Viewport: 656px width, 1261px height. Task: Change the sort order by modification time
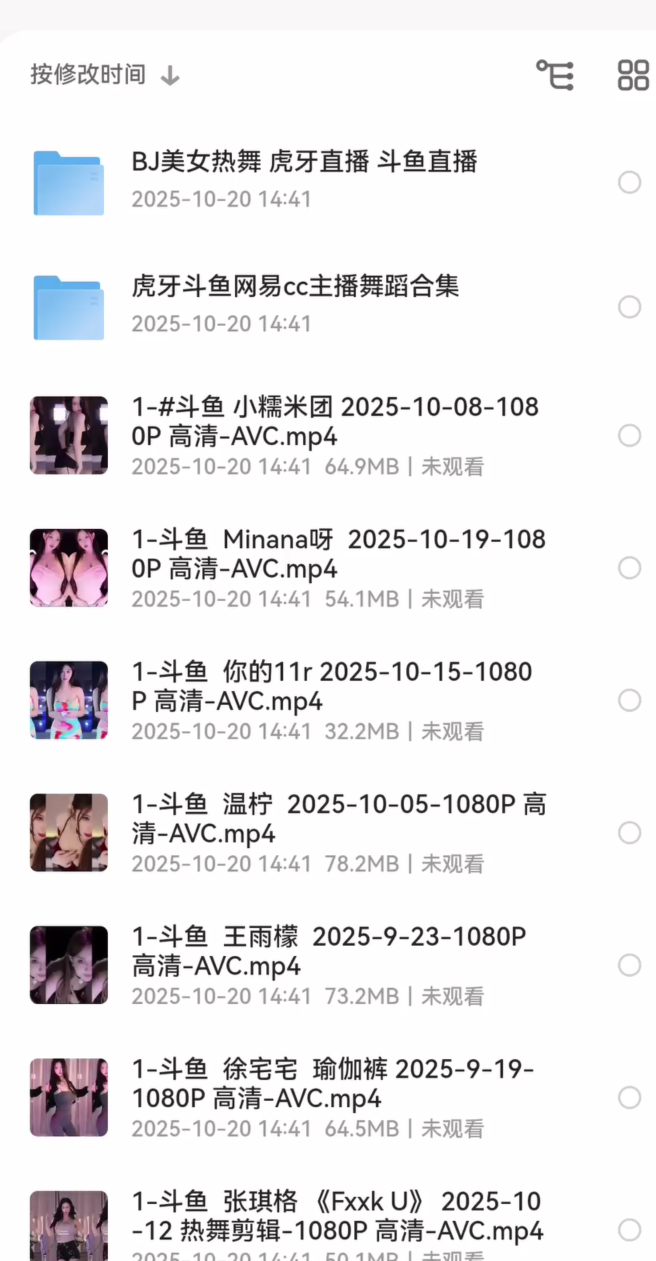pyautogui.click(x=105, y=75)
